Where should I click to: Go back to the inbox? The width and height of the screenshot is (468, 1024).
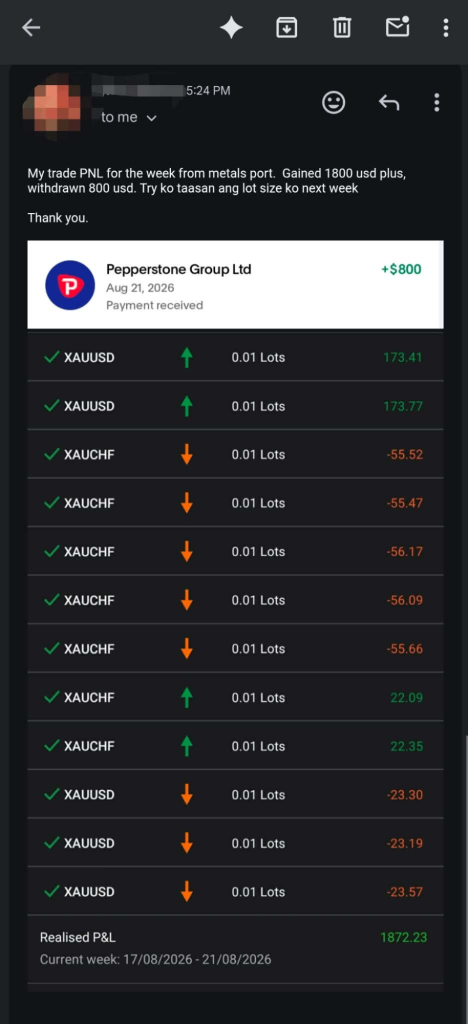[x=31, y=28]
